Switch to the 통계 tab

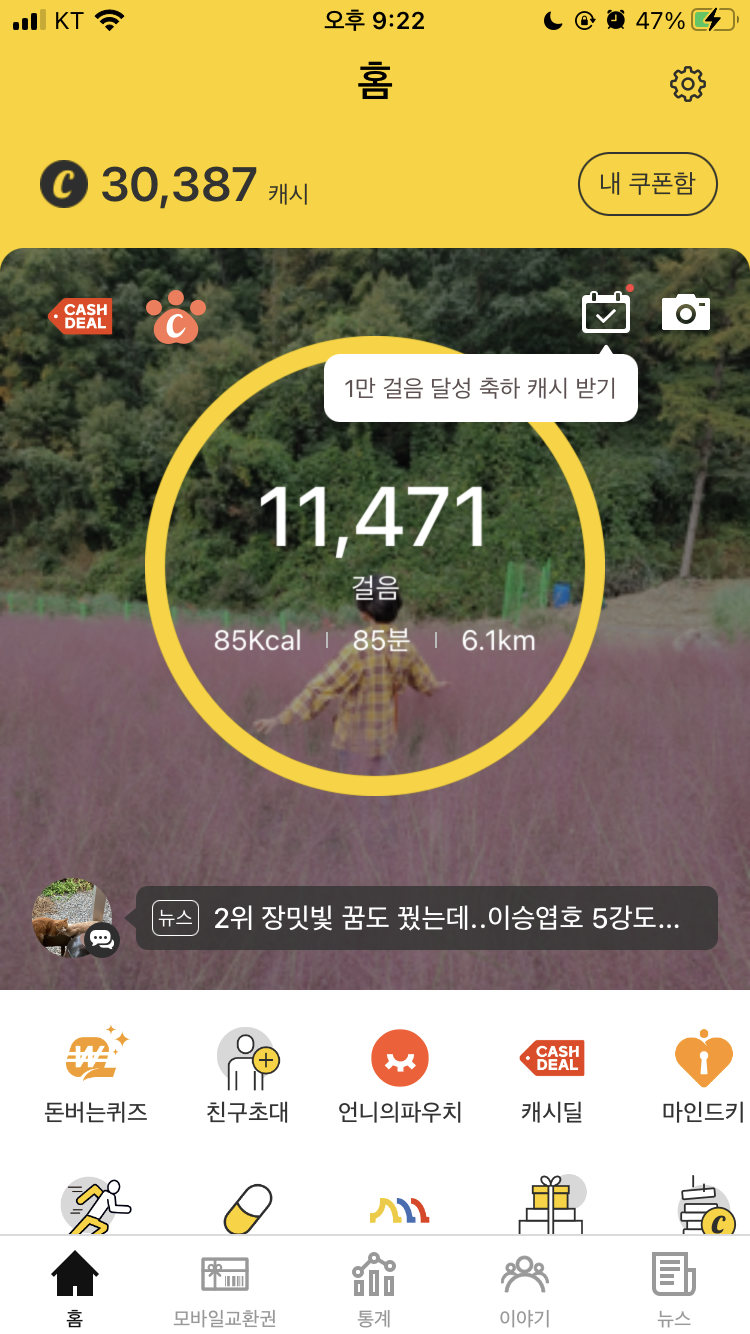point(374,1289)
